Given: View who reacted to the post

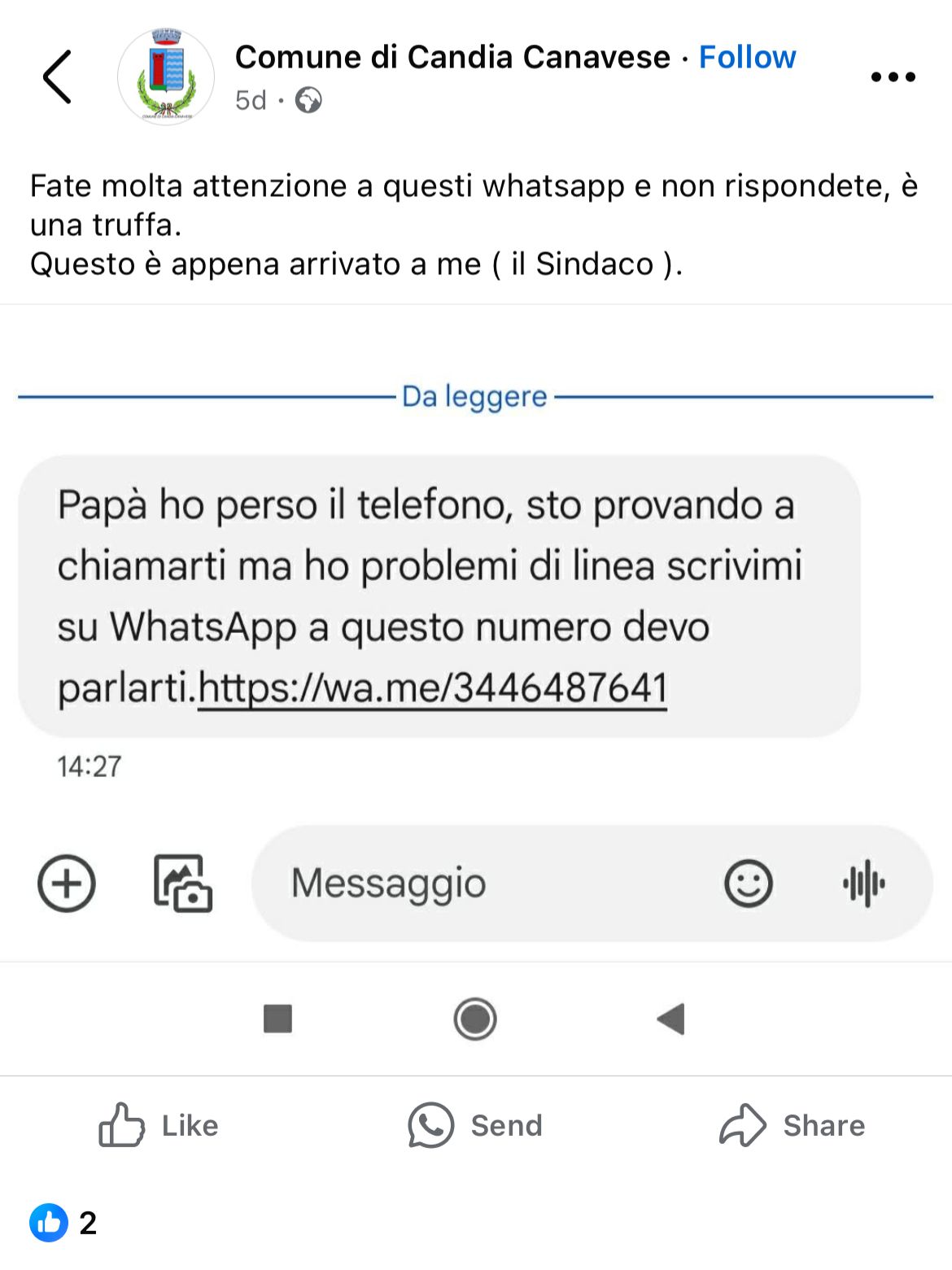Looking at the screenshot, I should point(63,1223).
